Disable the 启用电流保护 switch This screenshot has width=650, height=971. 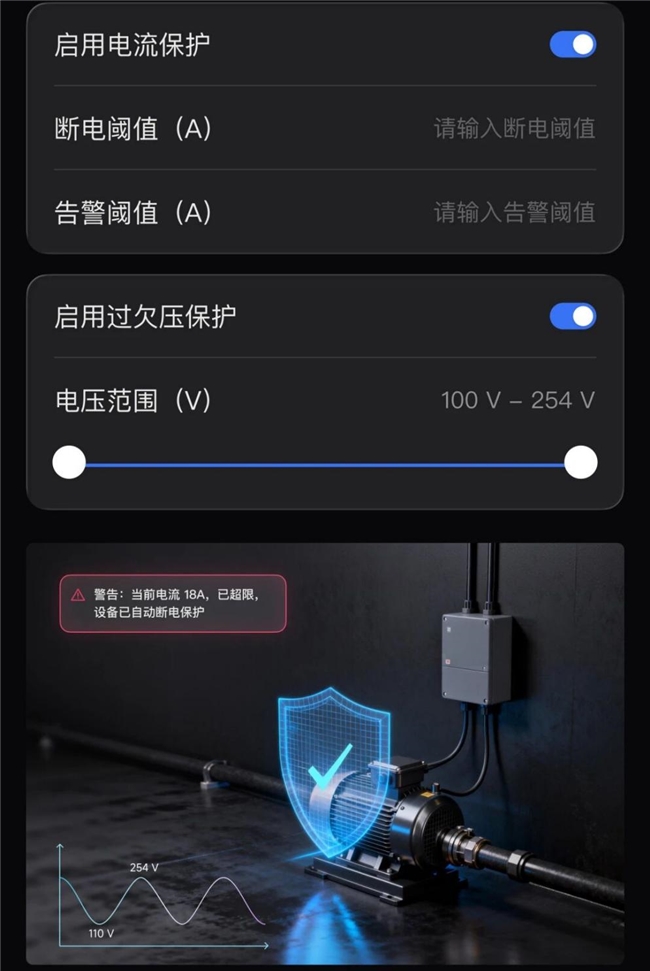coord(573,44)
